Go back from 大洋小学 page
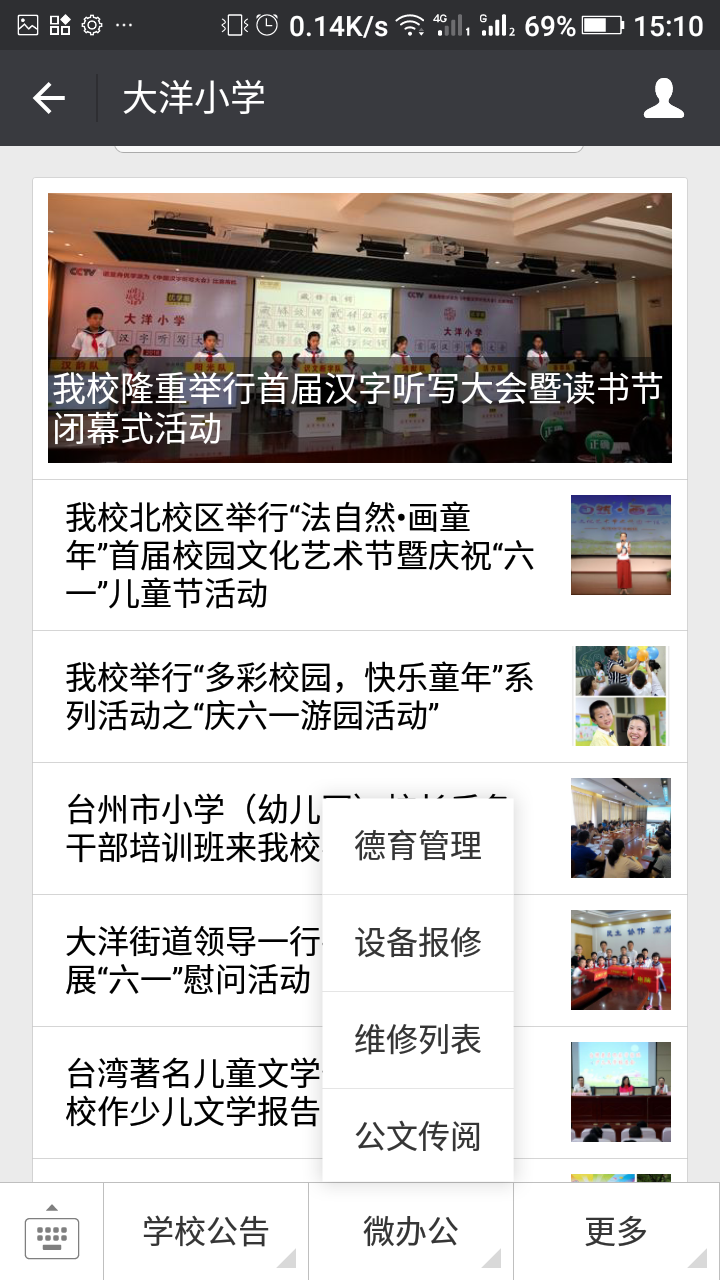The image size is (720, 1280). pyautogui.click(x=48, y=98)
